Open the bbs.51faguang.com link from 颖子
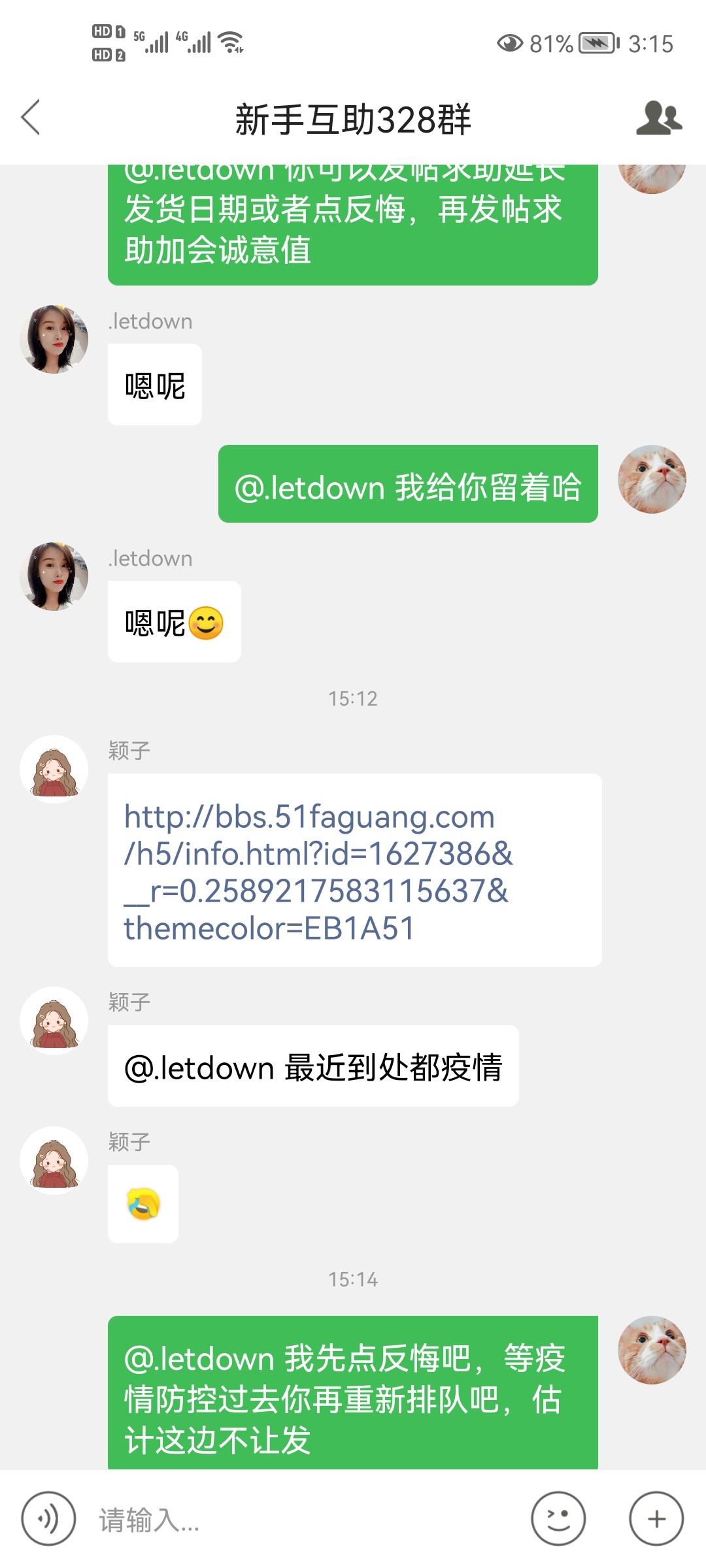 (318, 872)
